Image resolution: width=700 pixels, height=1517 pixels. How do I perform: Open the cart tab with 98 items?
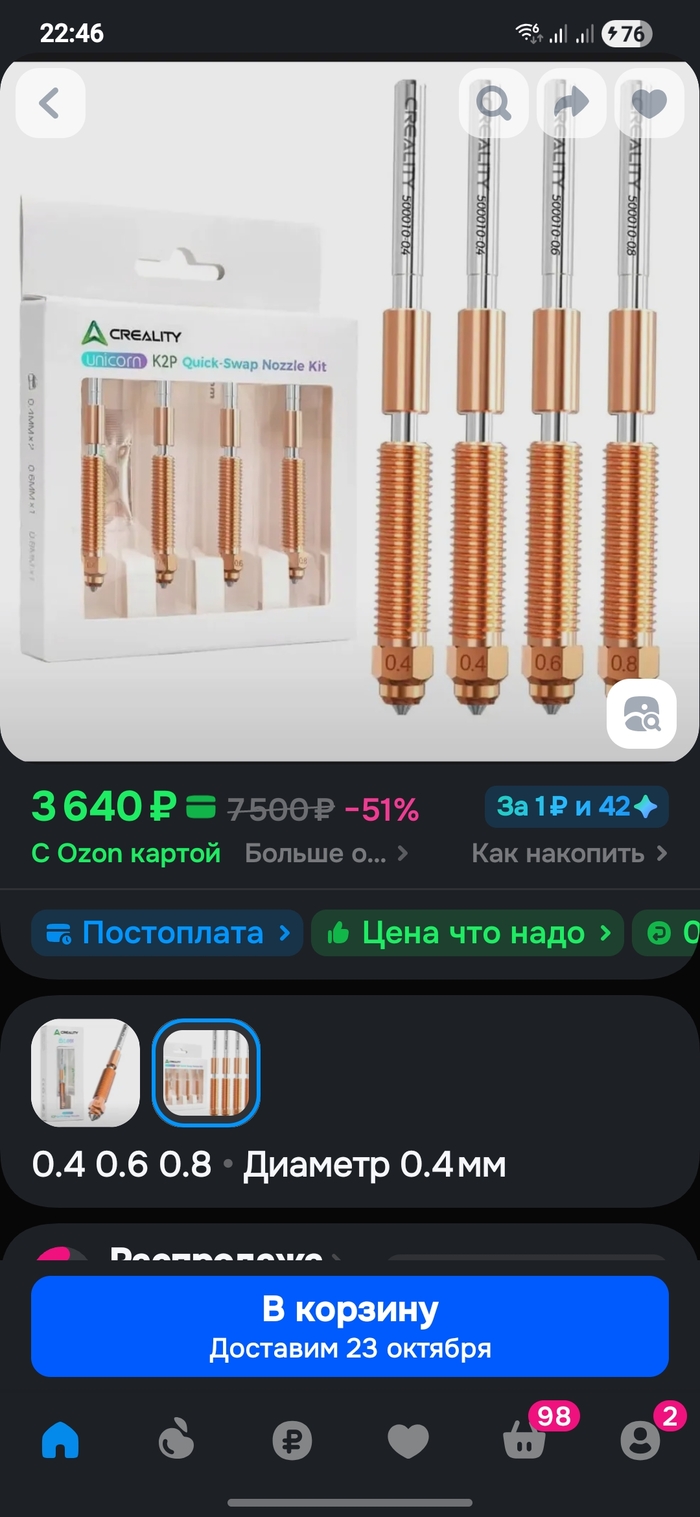tap(525, 1441)
